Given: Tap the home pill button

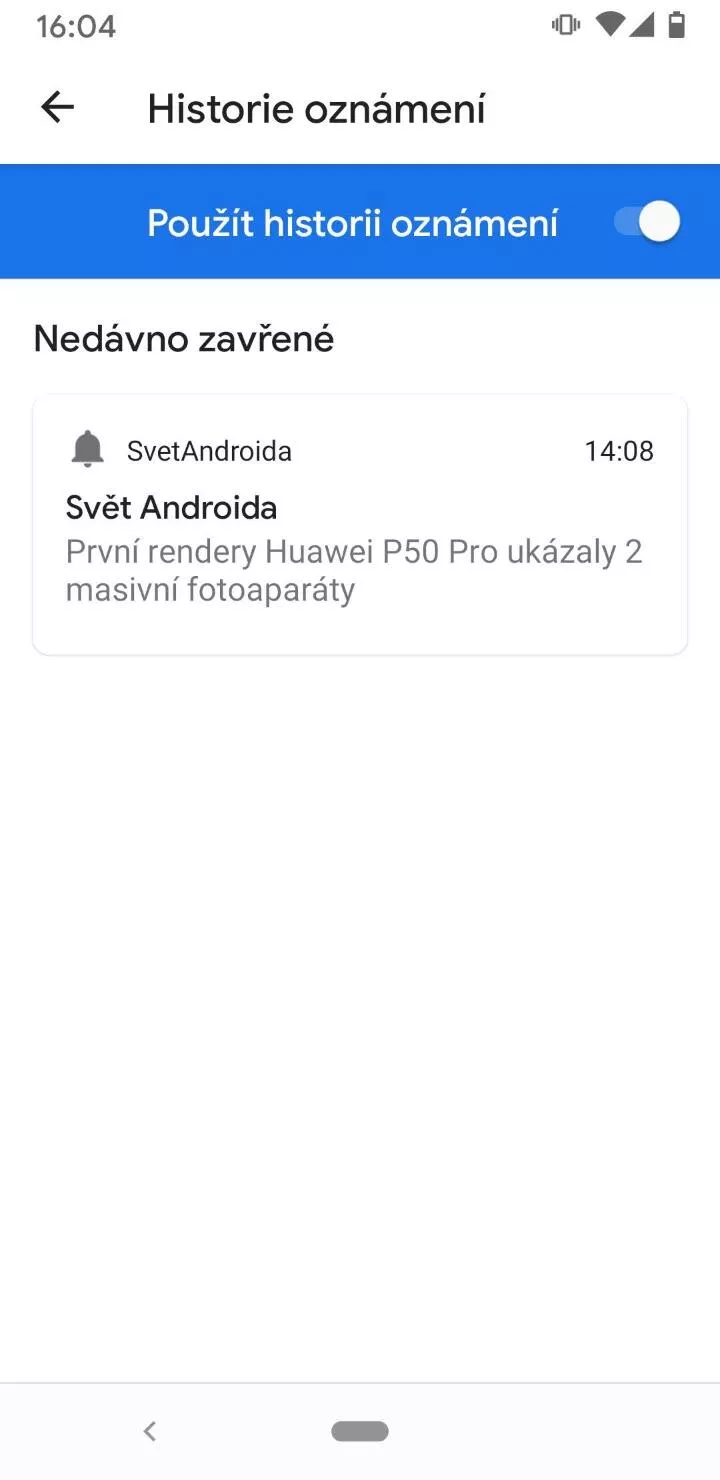Looking at the screenshot, I should coord(360,1431).
